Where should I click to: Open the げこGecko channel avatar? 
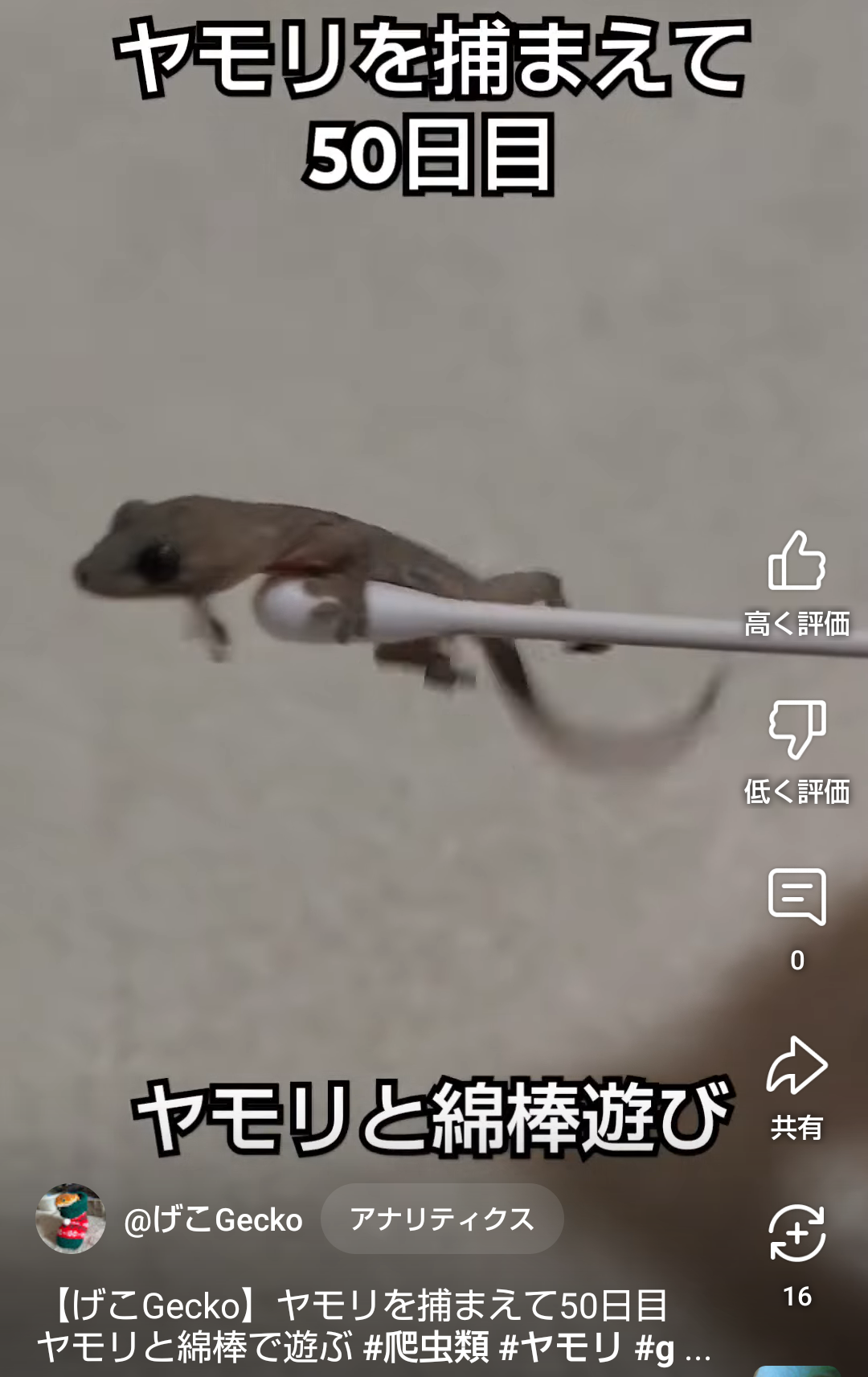pyautogui.click(x=71, y=1219)
